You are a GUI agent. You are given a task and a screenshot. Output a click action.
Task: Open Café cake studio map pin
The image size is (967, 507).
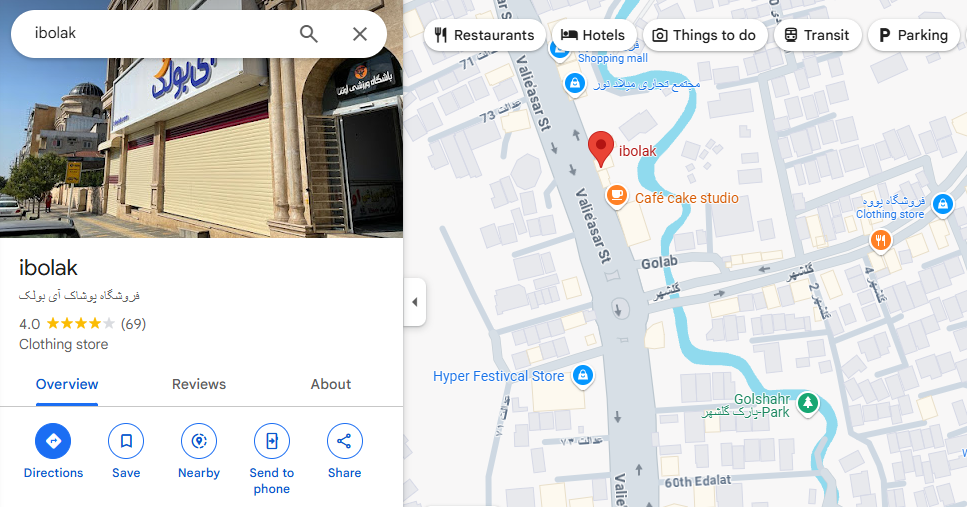[x=617, y=197]
